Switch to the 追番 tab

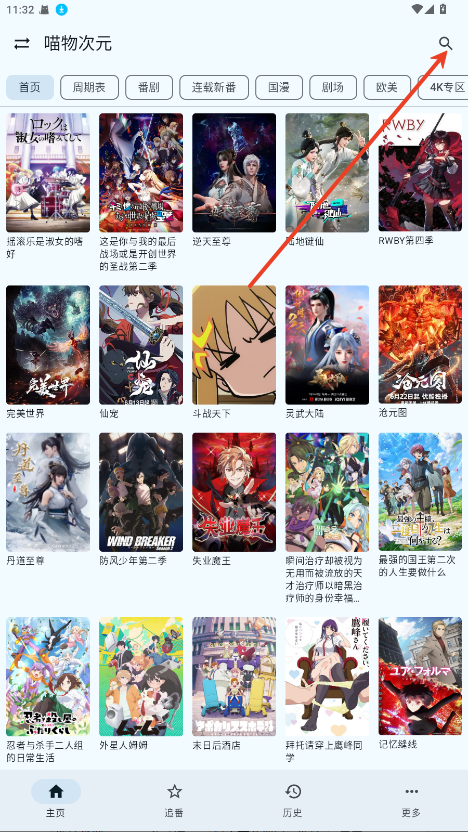click(174, 800)
